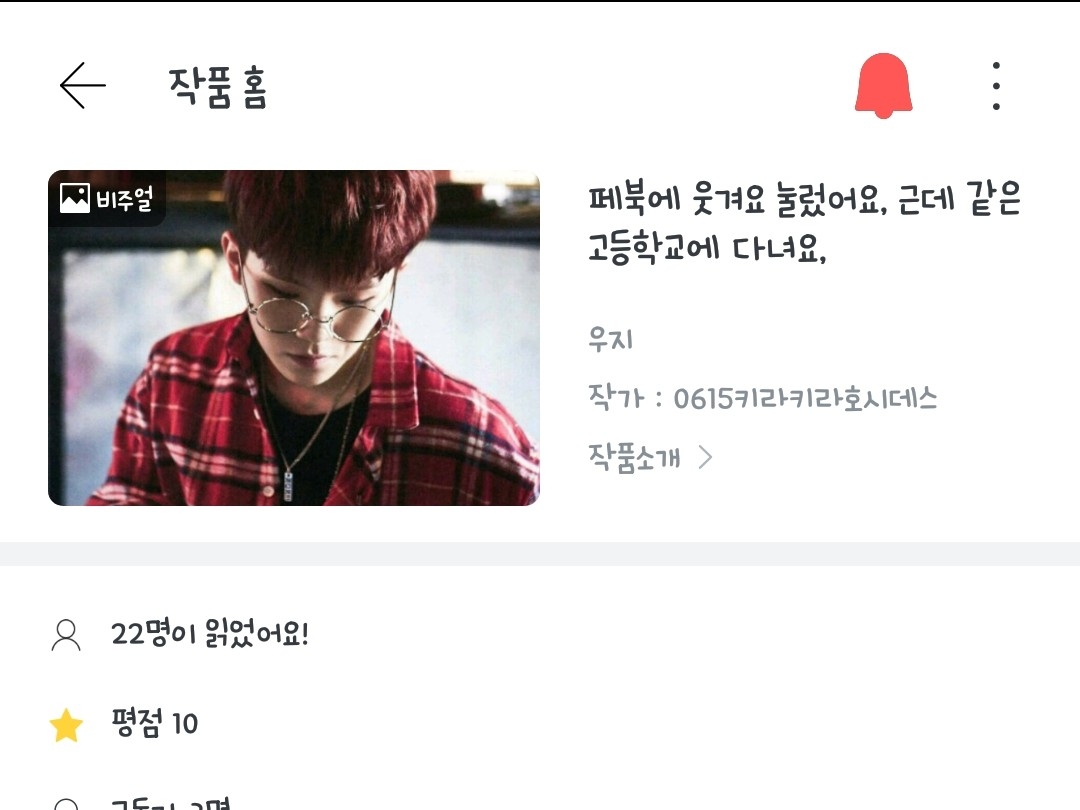The width and height of the screenshot is (1080, 810).
Task: Open the three-dot overflow menu
Action: pos(996,86)
